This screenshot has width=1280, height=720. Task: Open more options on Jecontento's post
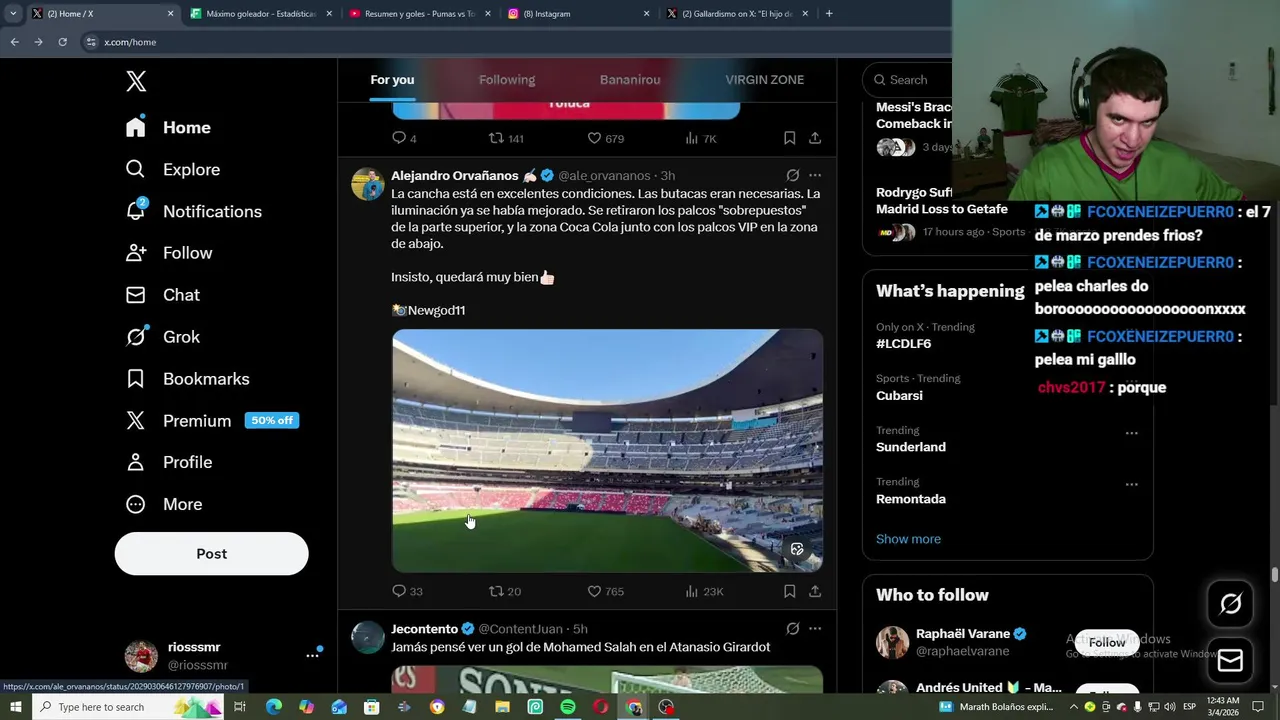pos(815,629)
